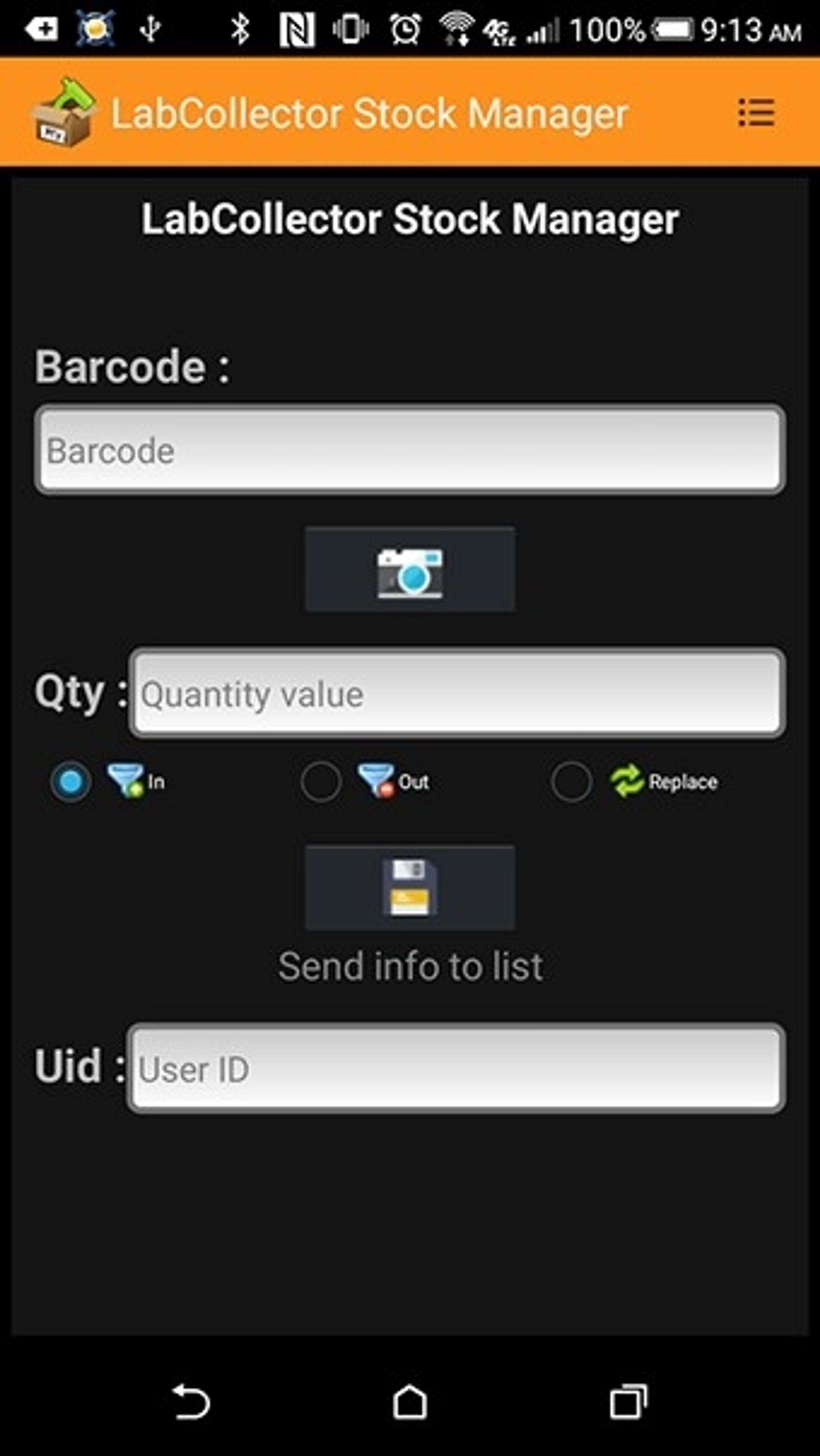Select the Replace radio button
This screenshot has width=820, height=1456.
[x=571, y=782]
